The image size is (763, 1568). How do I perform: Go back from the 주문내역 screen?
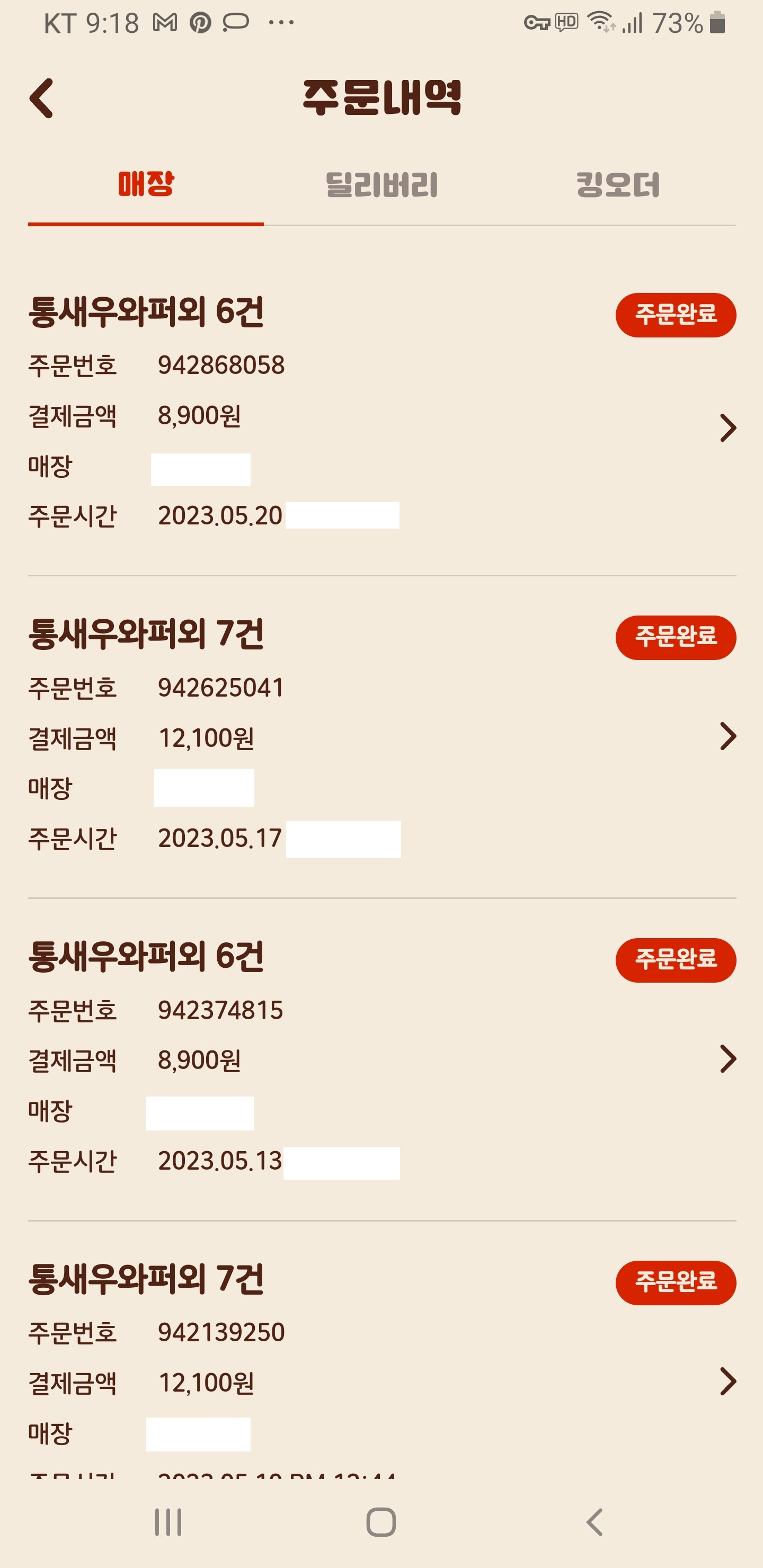point(41,98)
